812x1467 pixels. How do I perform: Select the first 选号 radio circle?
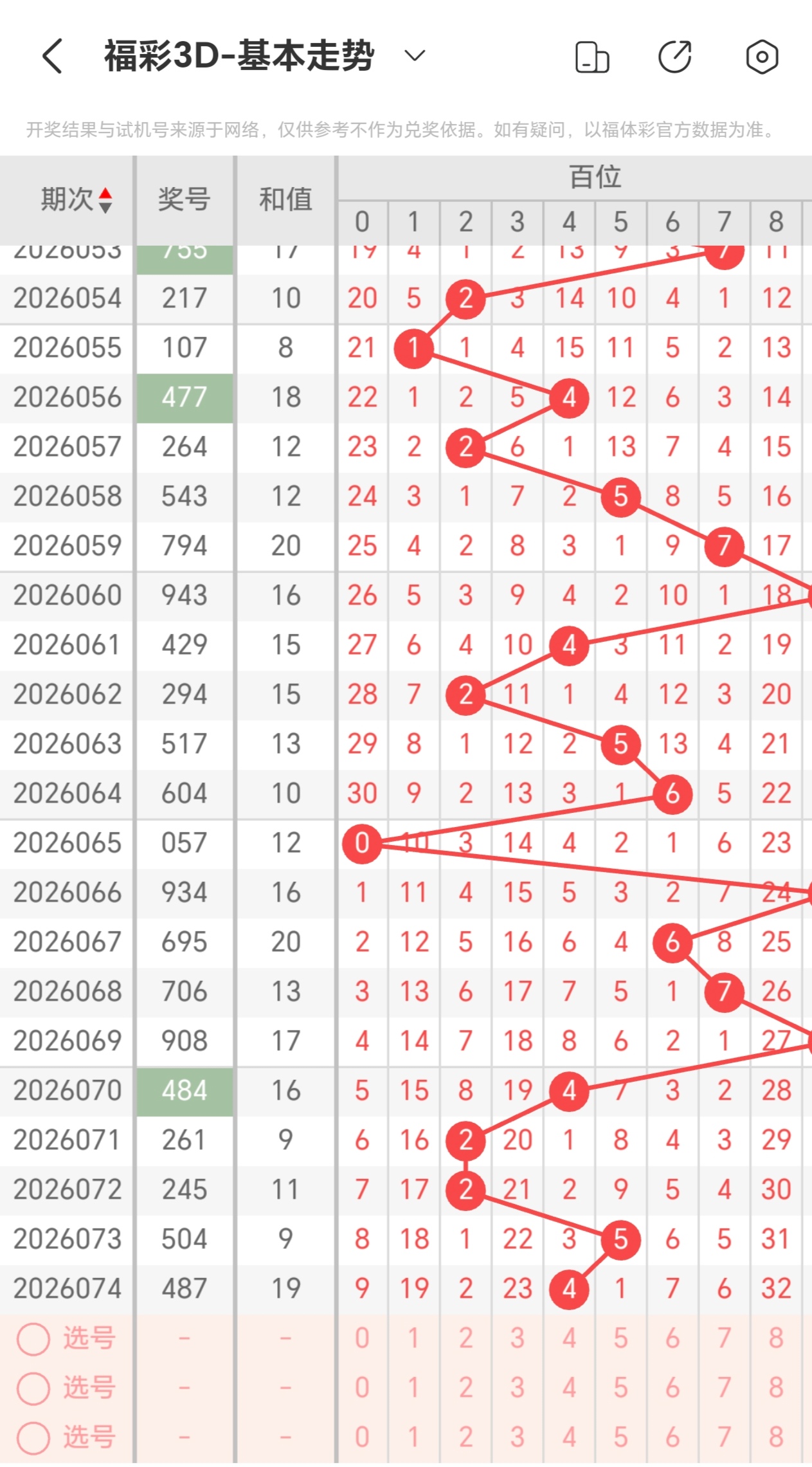tap(33, 1340)
